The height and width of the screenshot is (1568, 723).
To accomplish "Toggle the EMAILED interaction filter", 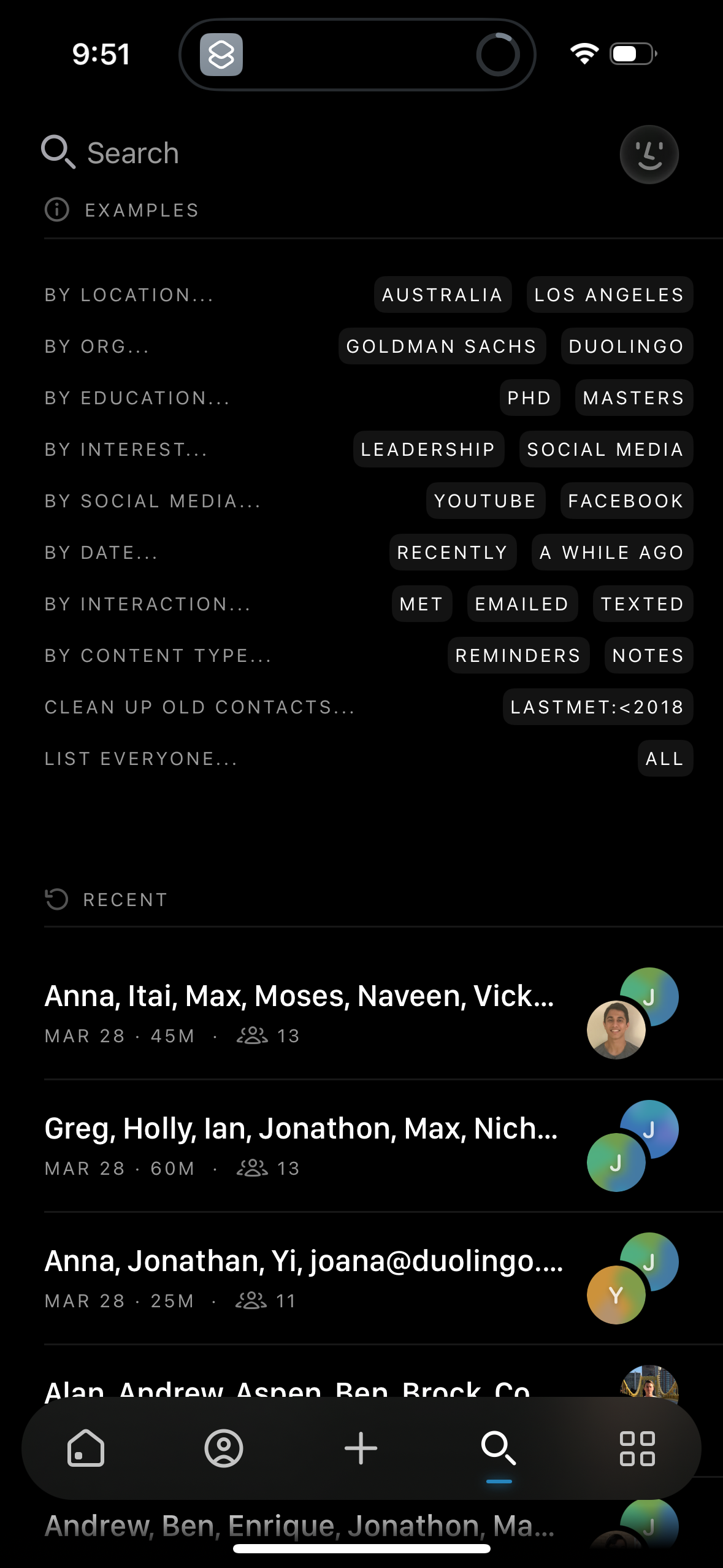I will pyautogui.click(x=522, y=604).
